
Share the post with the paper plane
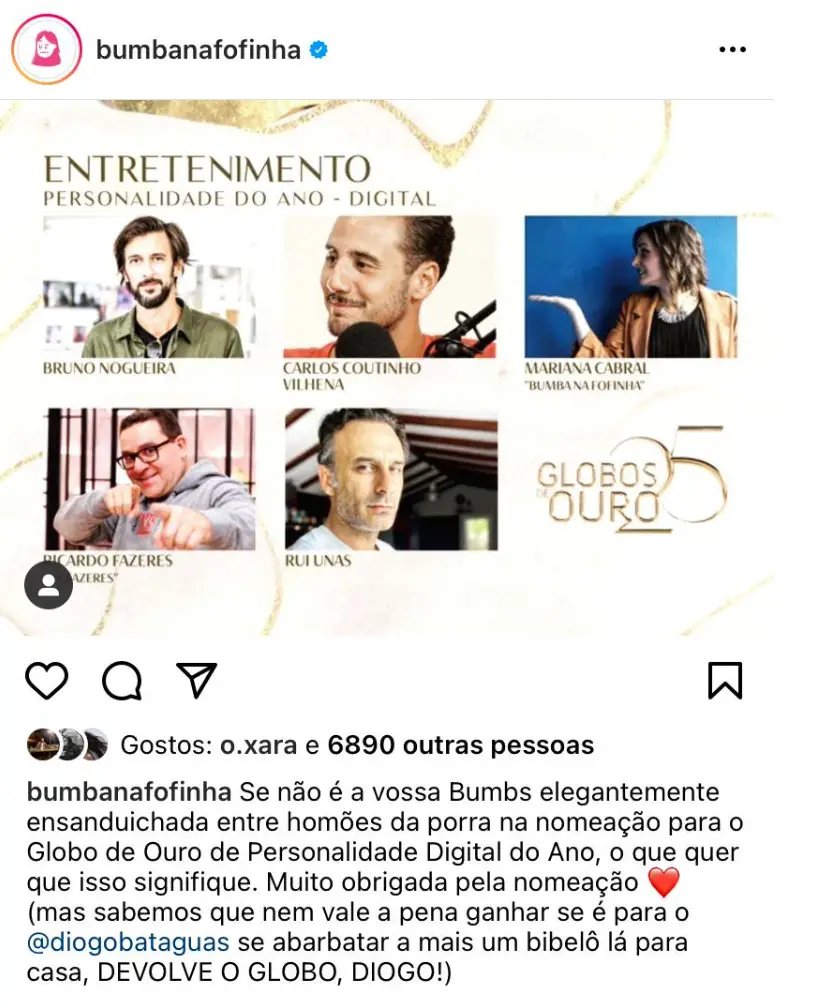point(196,680)
